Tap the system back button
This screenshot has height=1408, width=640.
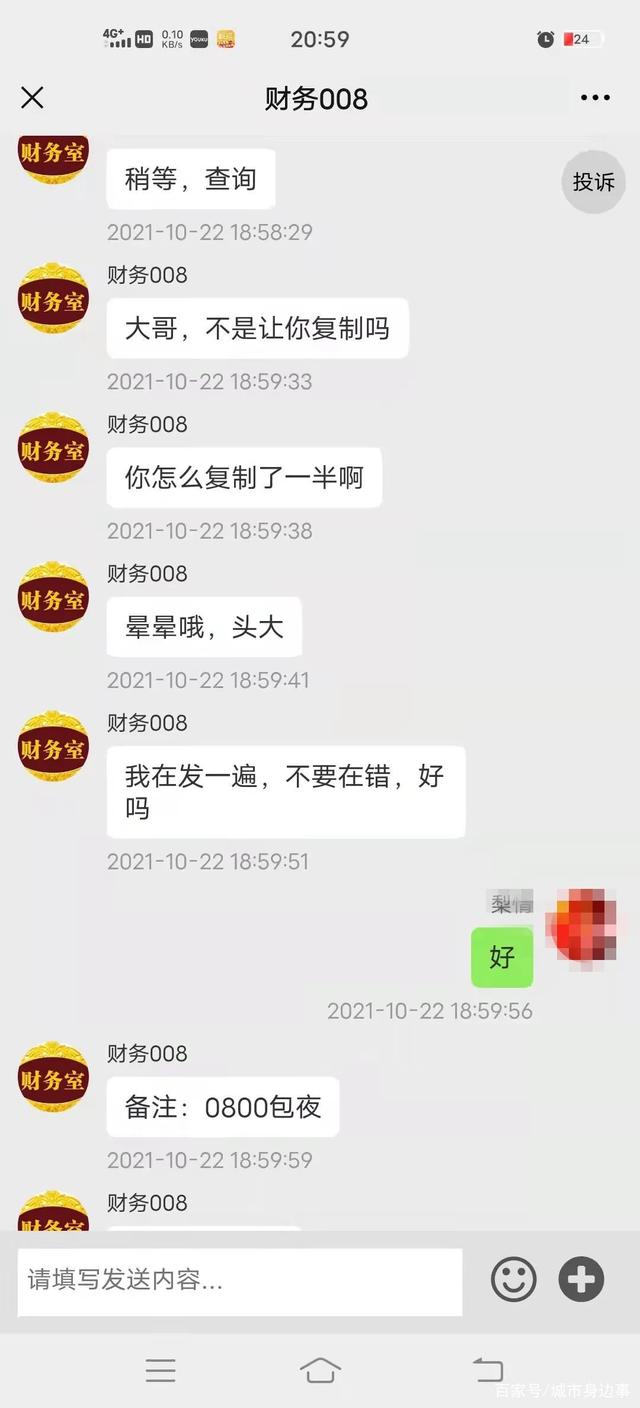point(488,1370)
